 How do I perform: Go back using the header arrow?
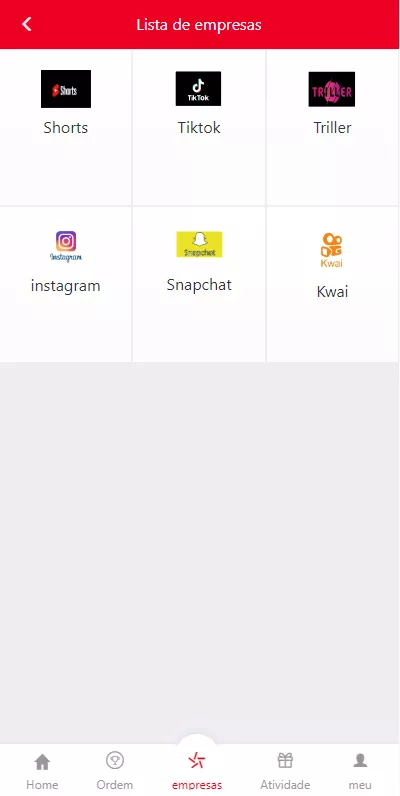click(x=26, y=24)
